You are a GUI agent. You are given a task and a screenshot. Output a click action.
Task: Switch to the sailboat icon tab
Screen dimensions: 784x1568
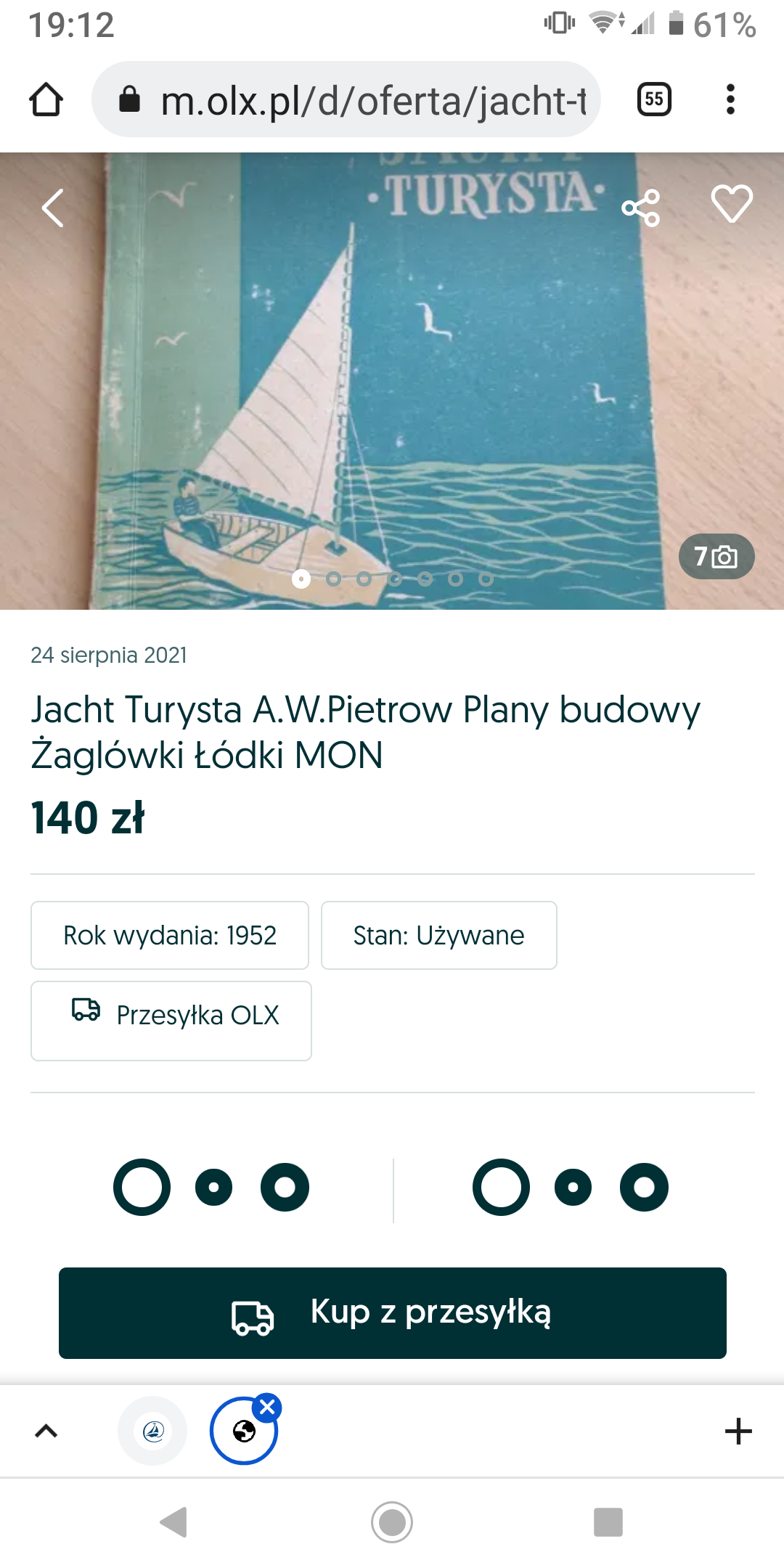click(153, 1431)
